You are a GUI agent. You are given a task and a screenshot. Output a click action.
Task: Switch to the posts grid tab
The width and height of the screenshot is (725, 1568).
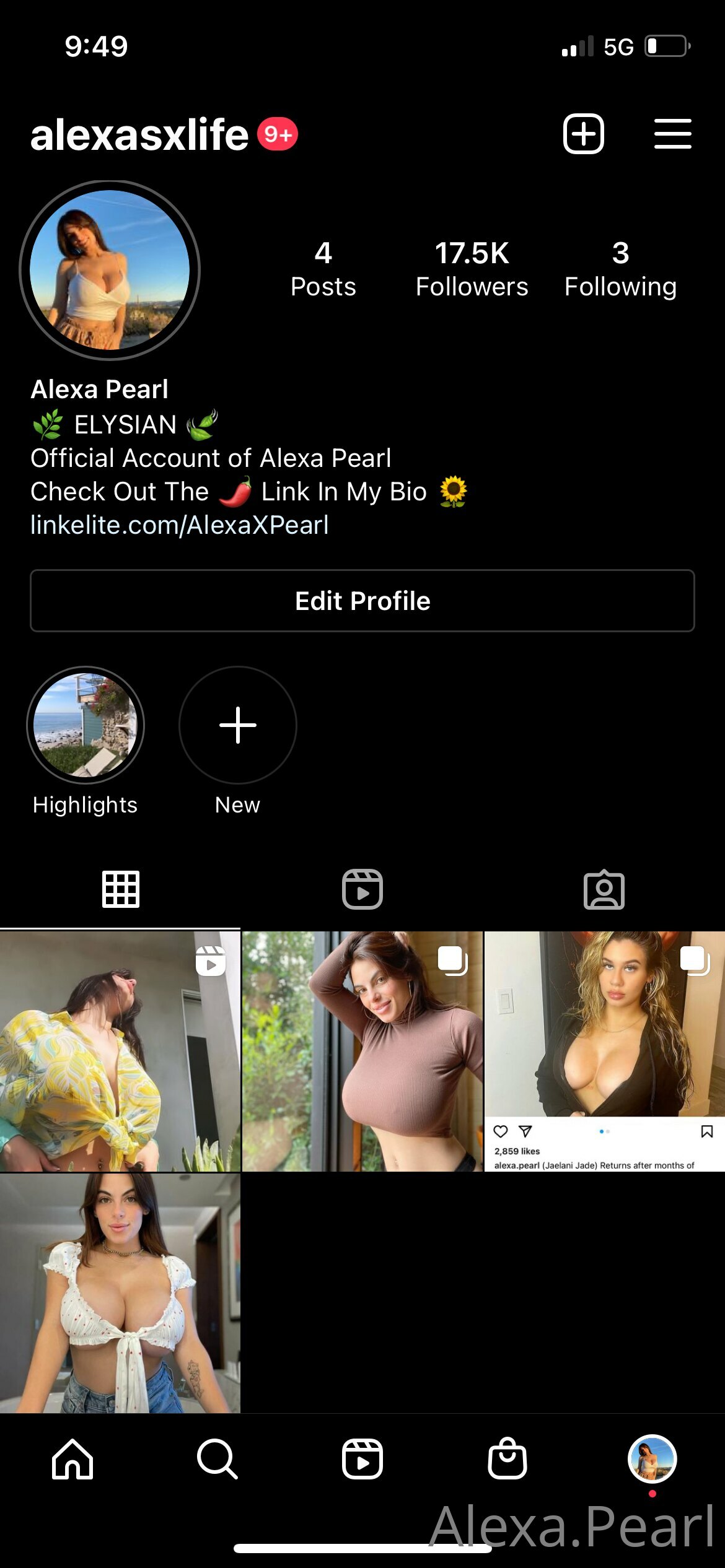(x=120, y=889)
